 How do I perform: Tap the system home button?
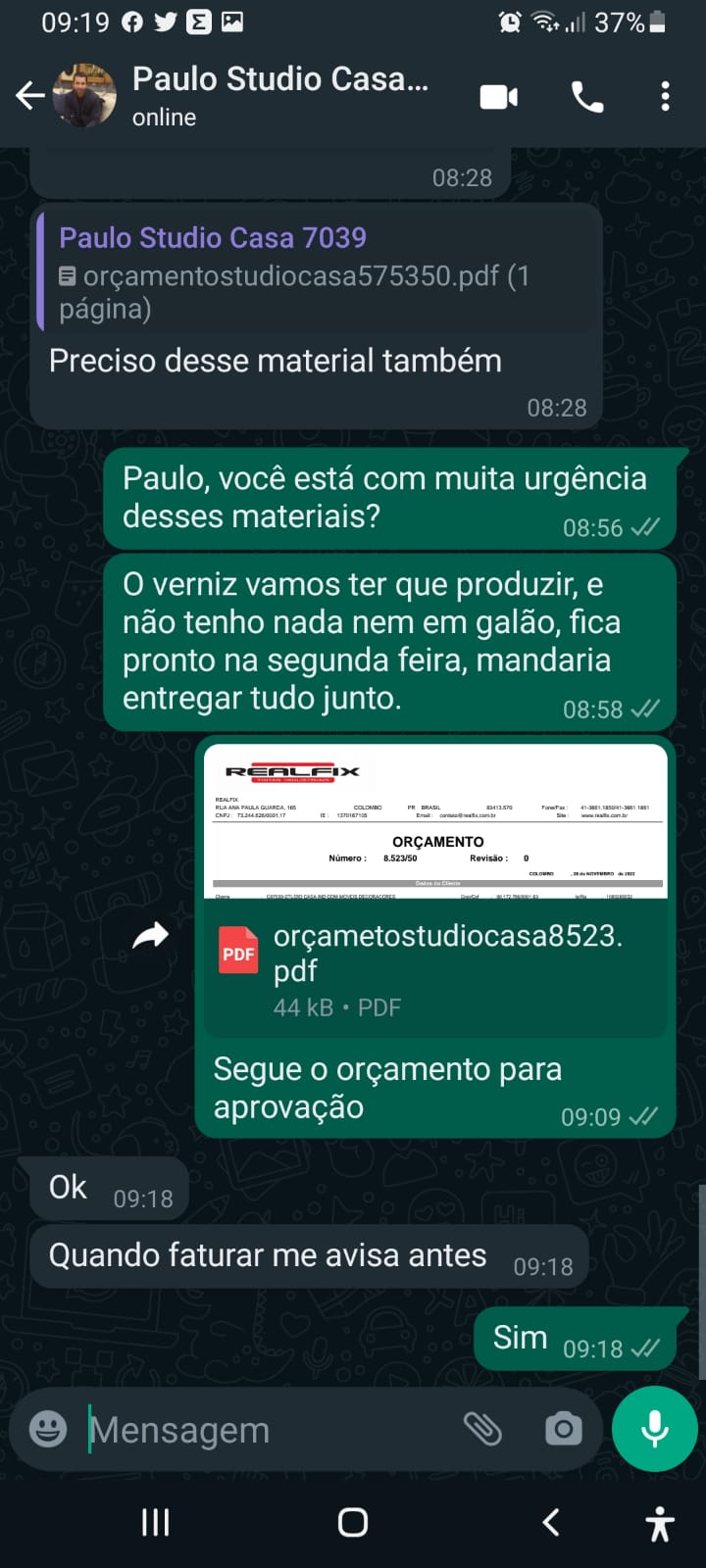point(353,1522)
